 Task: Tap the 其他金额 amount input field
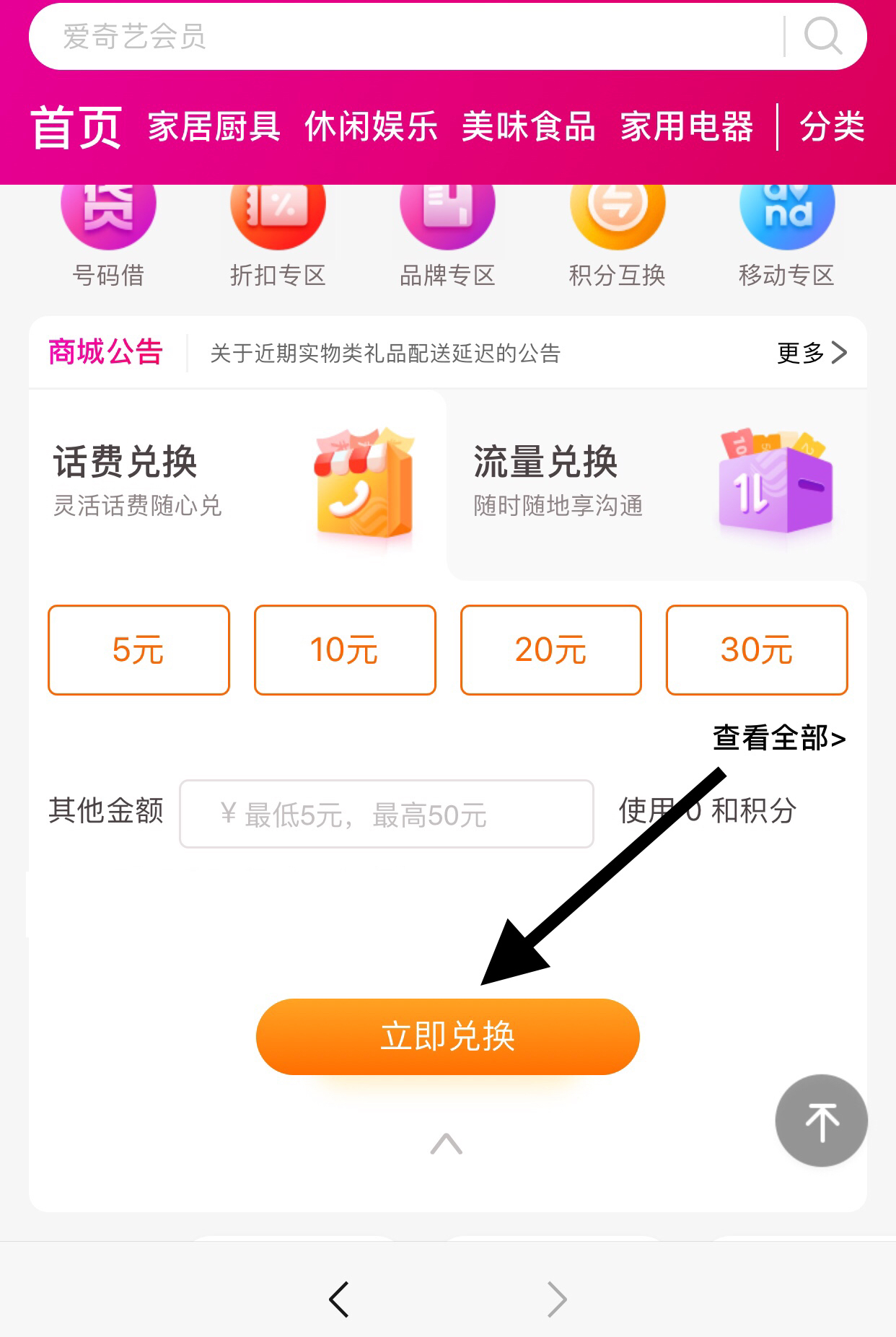tap(386, 814)
